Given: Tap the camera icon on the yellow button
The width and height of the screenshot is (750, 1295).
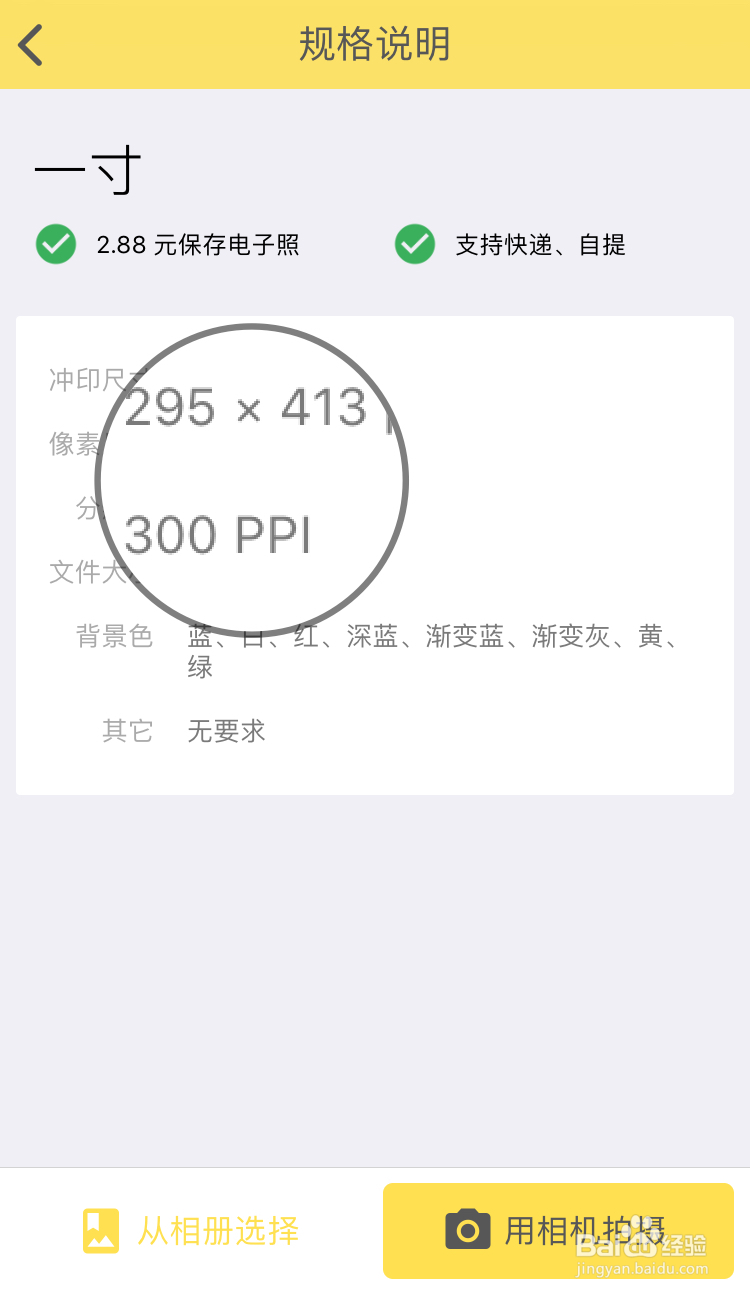Looking at the screenshot, I should (x=463, y=1231).
